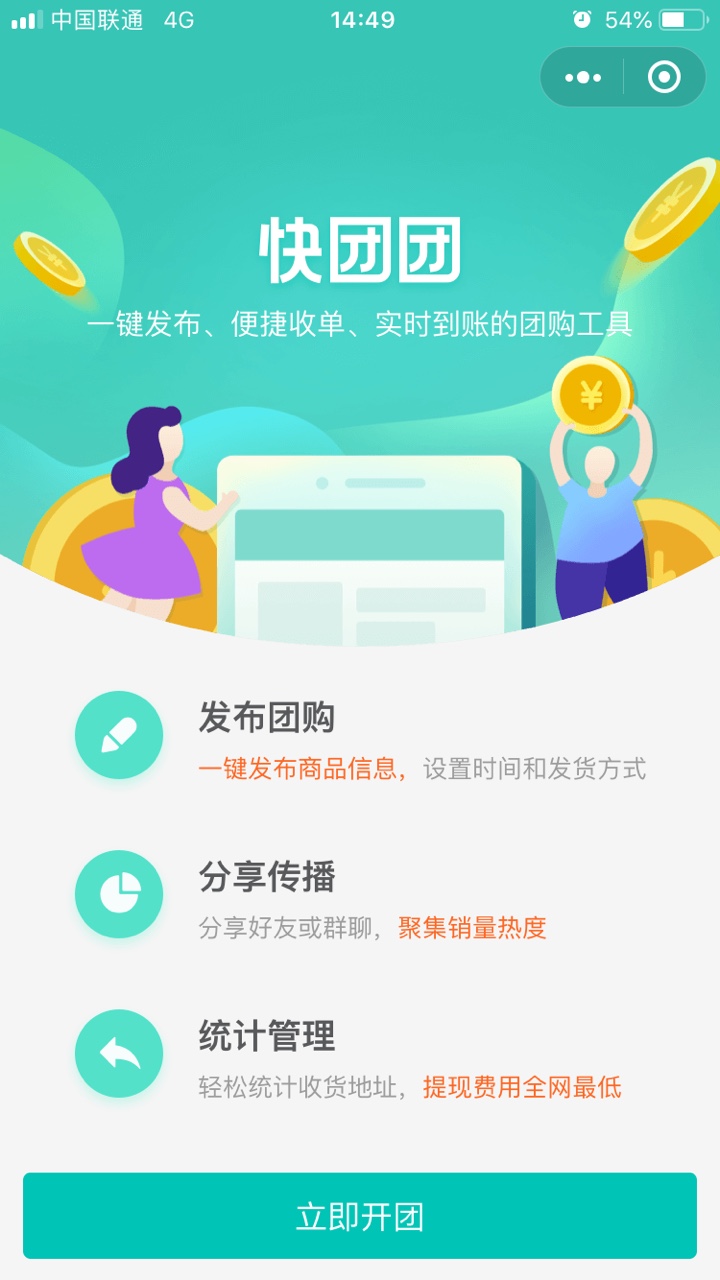Tap the arrow icon next to 统计管理
This screenshot has width=720, height=1280.
click(118, 1053)
